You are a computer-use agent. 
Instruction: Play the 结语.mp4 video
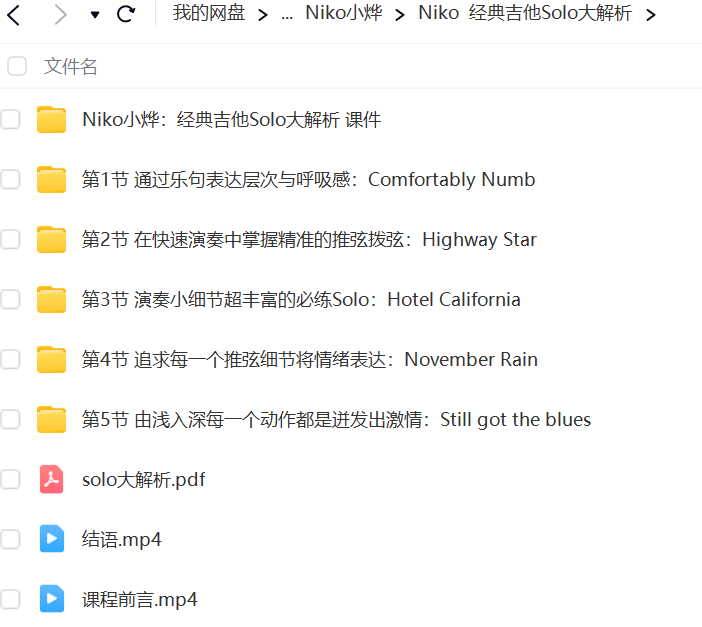point(121,540)
